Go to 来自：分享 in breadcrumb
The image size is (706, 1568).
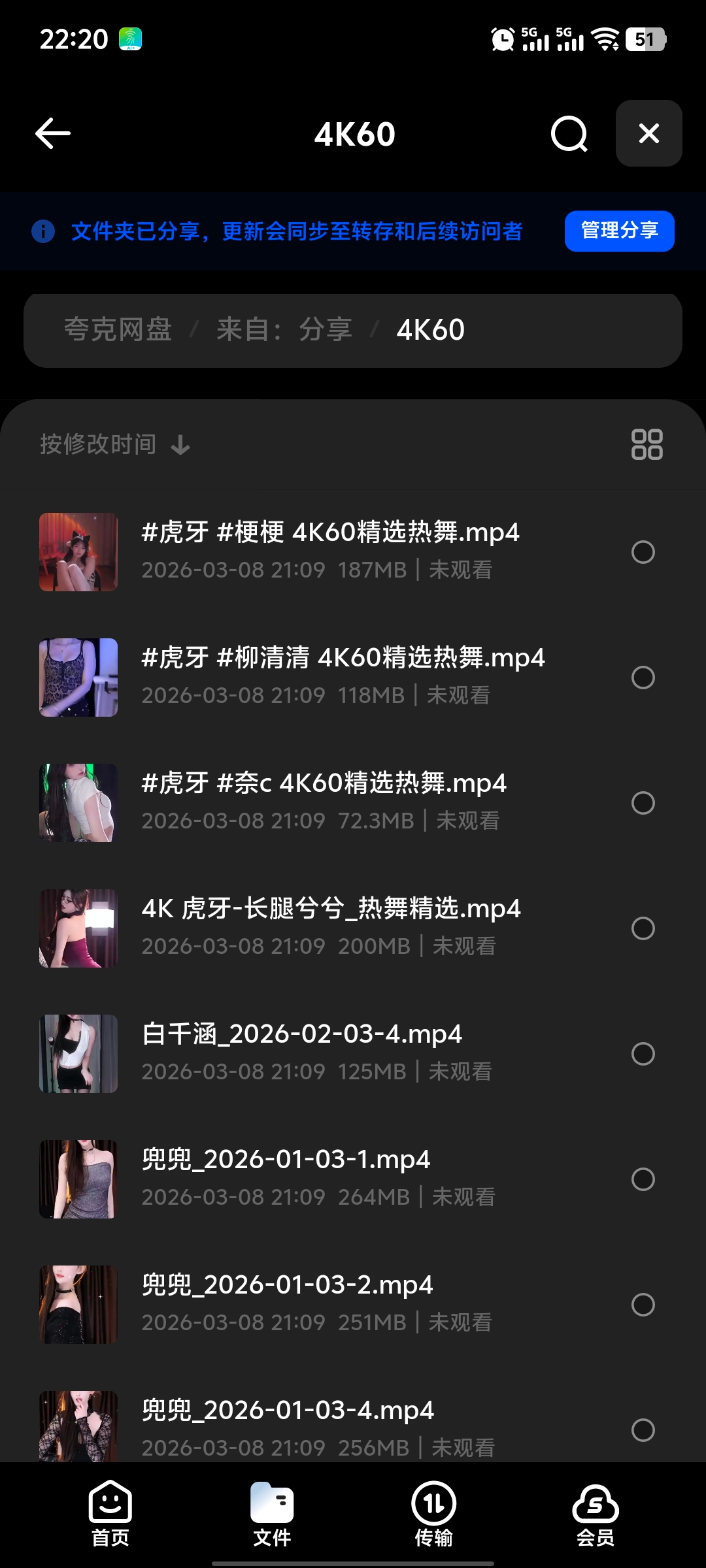point(284,330)
